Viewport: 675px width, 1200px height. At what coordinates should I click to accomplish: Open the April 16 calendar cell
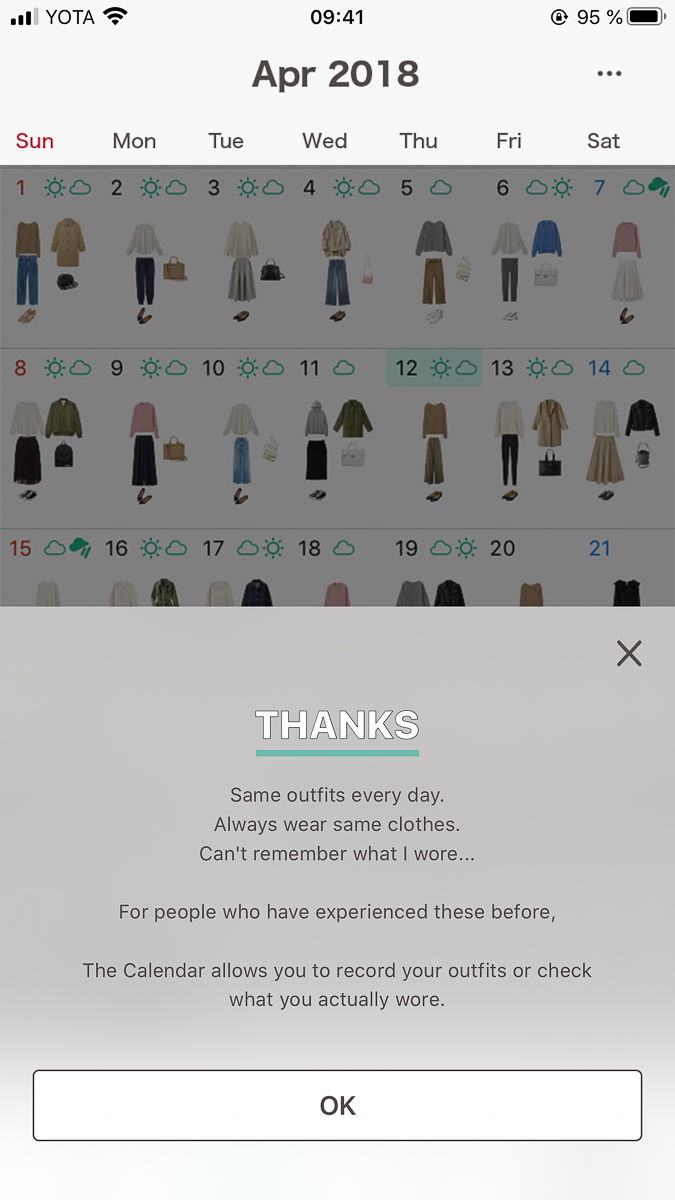pyautogui.click(x=145, y=575)
